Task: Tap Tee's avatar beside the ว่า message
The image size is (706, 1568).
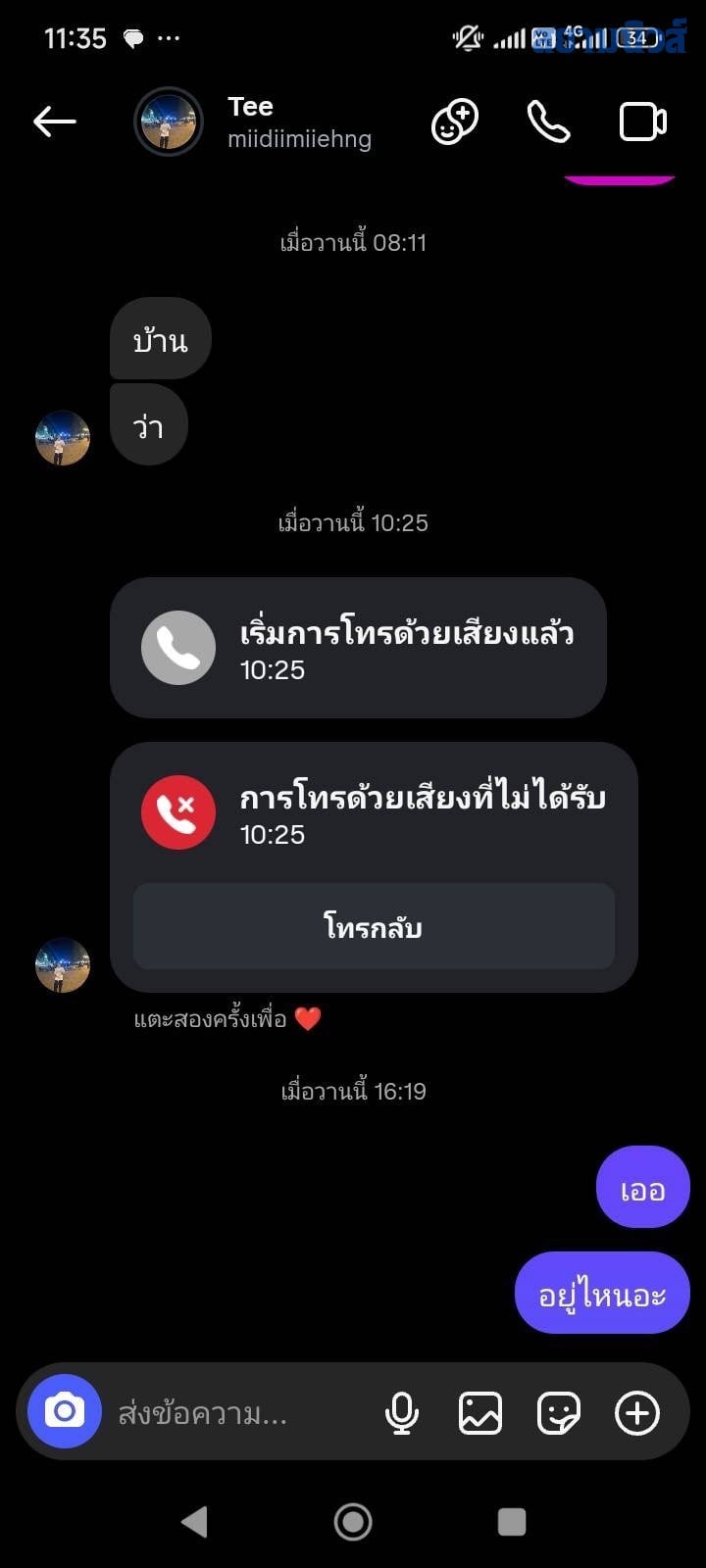Action: coord(63,438)
